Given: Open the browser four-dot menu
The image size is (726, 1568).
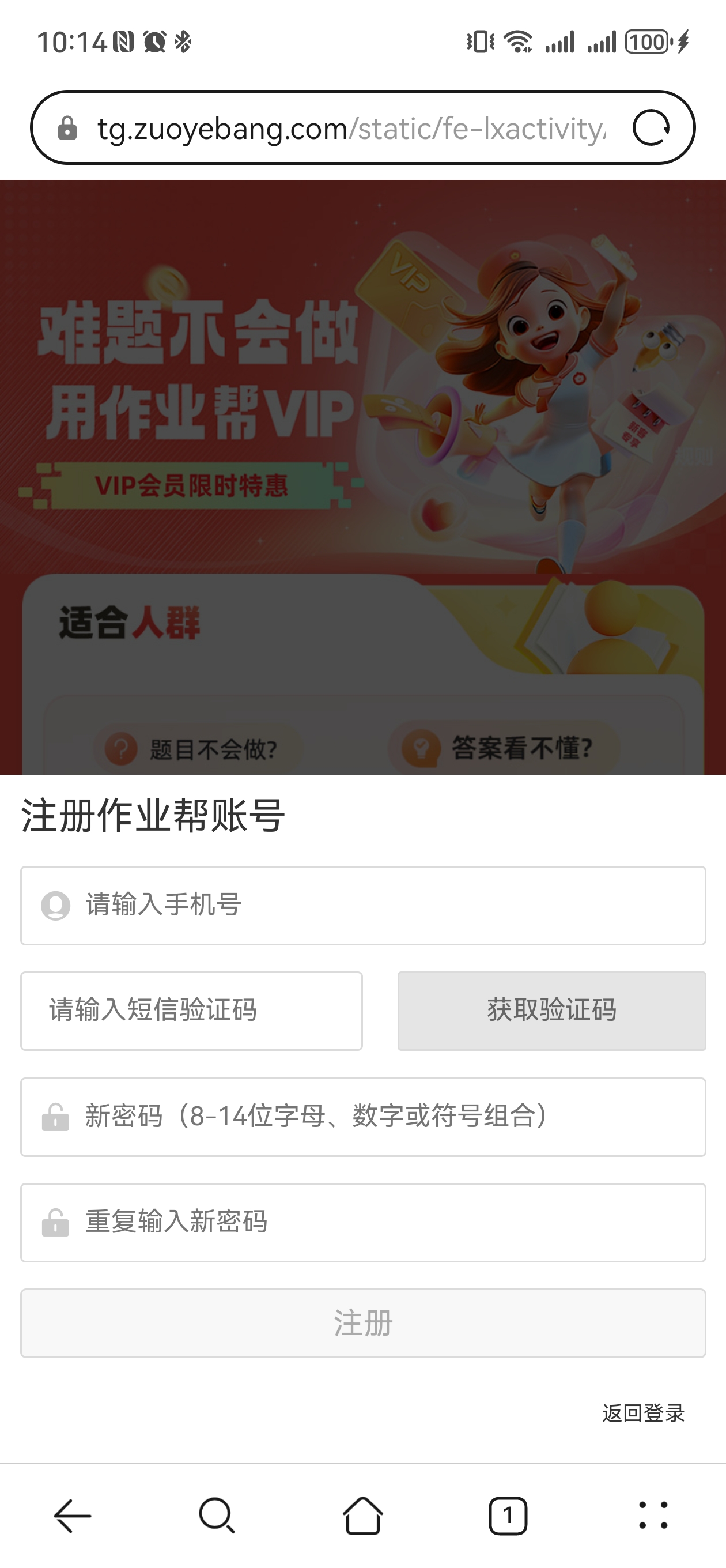Looking at the screenshot, I should click(x=653, y=1515).
